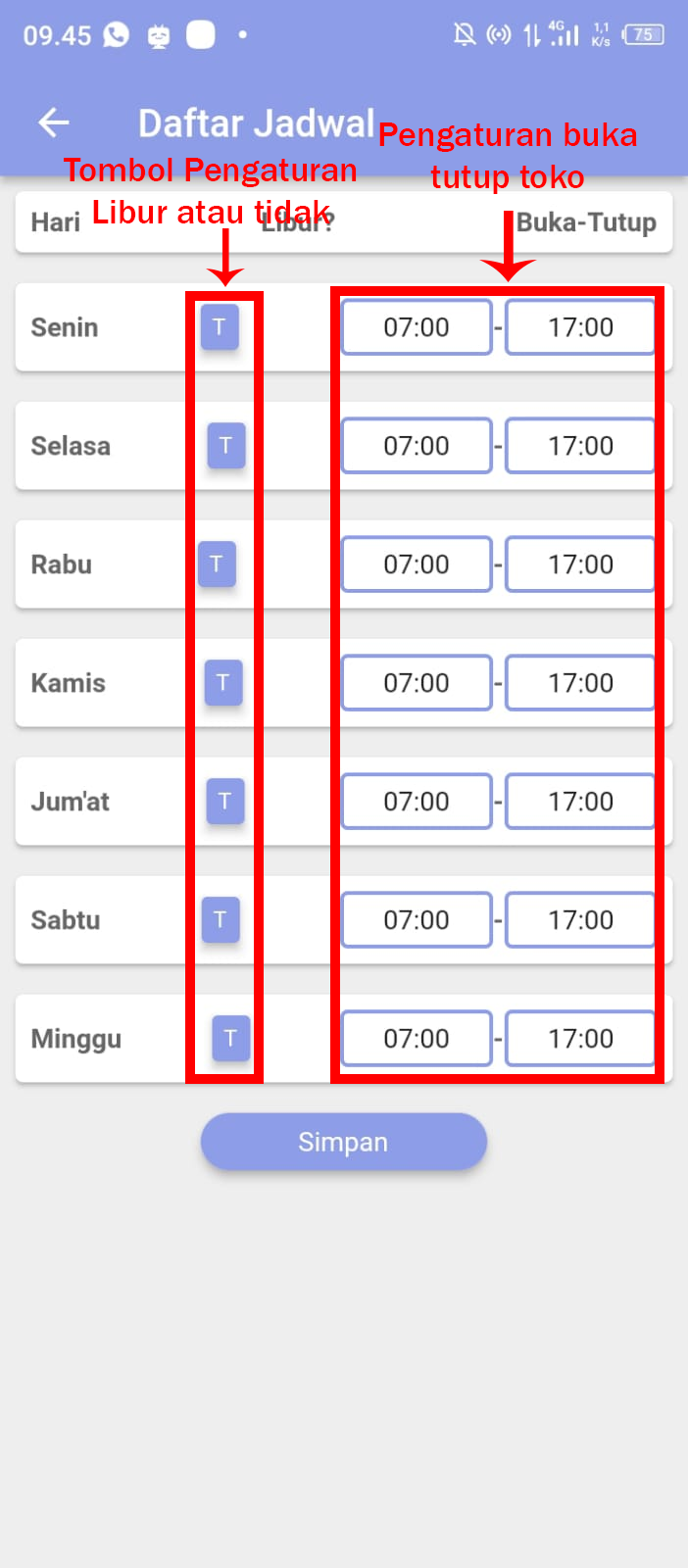The image size is (688, 1568).
Task: Select Jum'at closing time field
Action: (580, 802)
